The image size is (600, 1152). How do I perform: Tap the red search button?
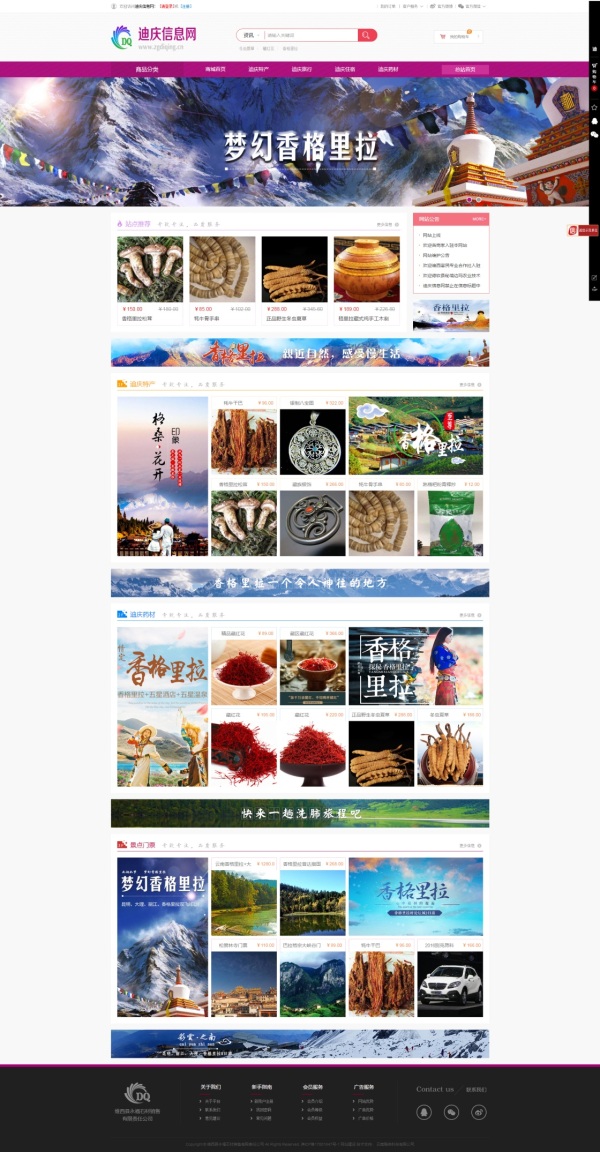[367, 35]
